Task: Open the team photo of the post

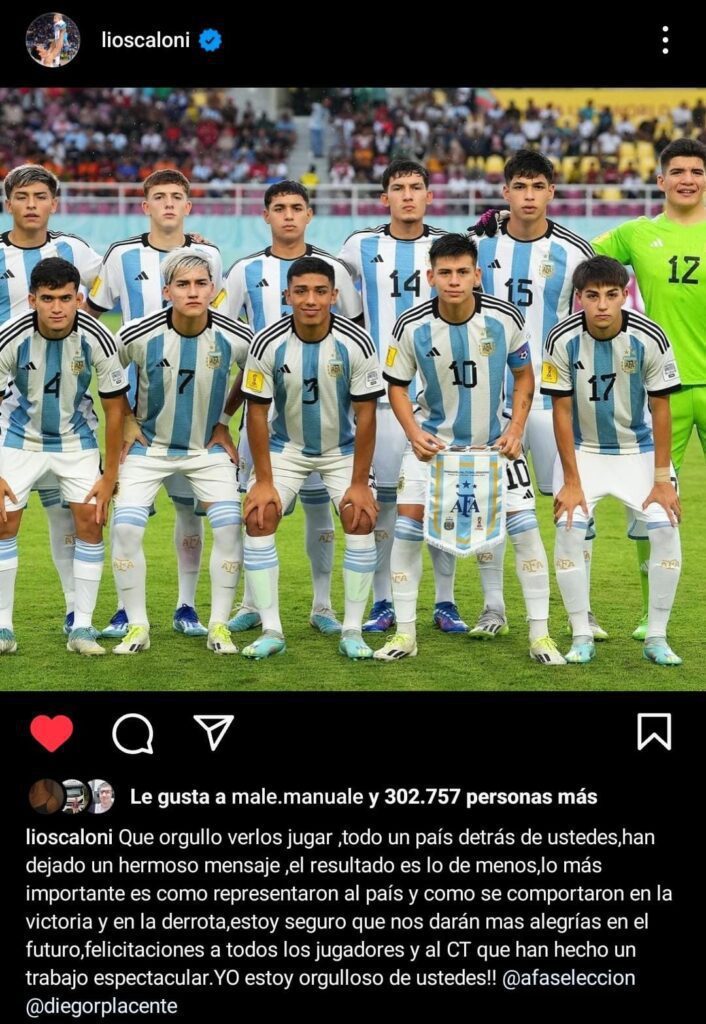Action: coord(353,388)
